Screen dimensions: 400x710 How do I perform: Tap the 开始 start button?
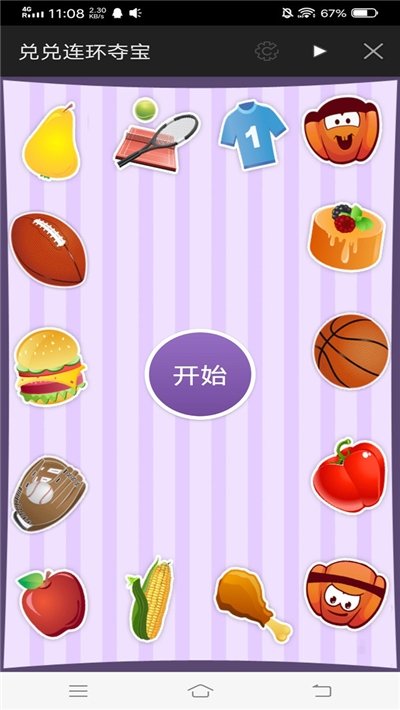(x=200, y=374)
